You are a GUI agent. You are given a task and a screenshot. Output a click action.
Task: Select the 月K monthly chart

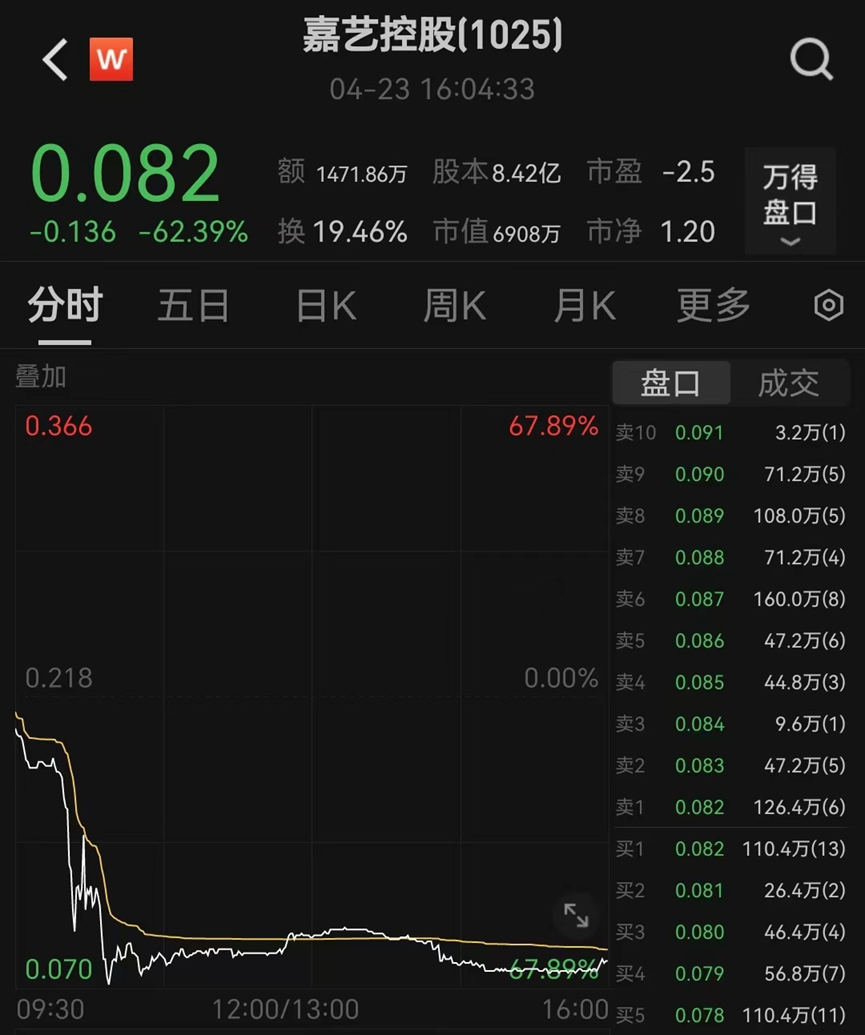583,305
